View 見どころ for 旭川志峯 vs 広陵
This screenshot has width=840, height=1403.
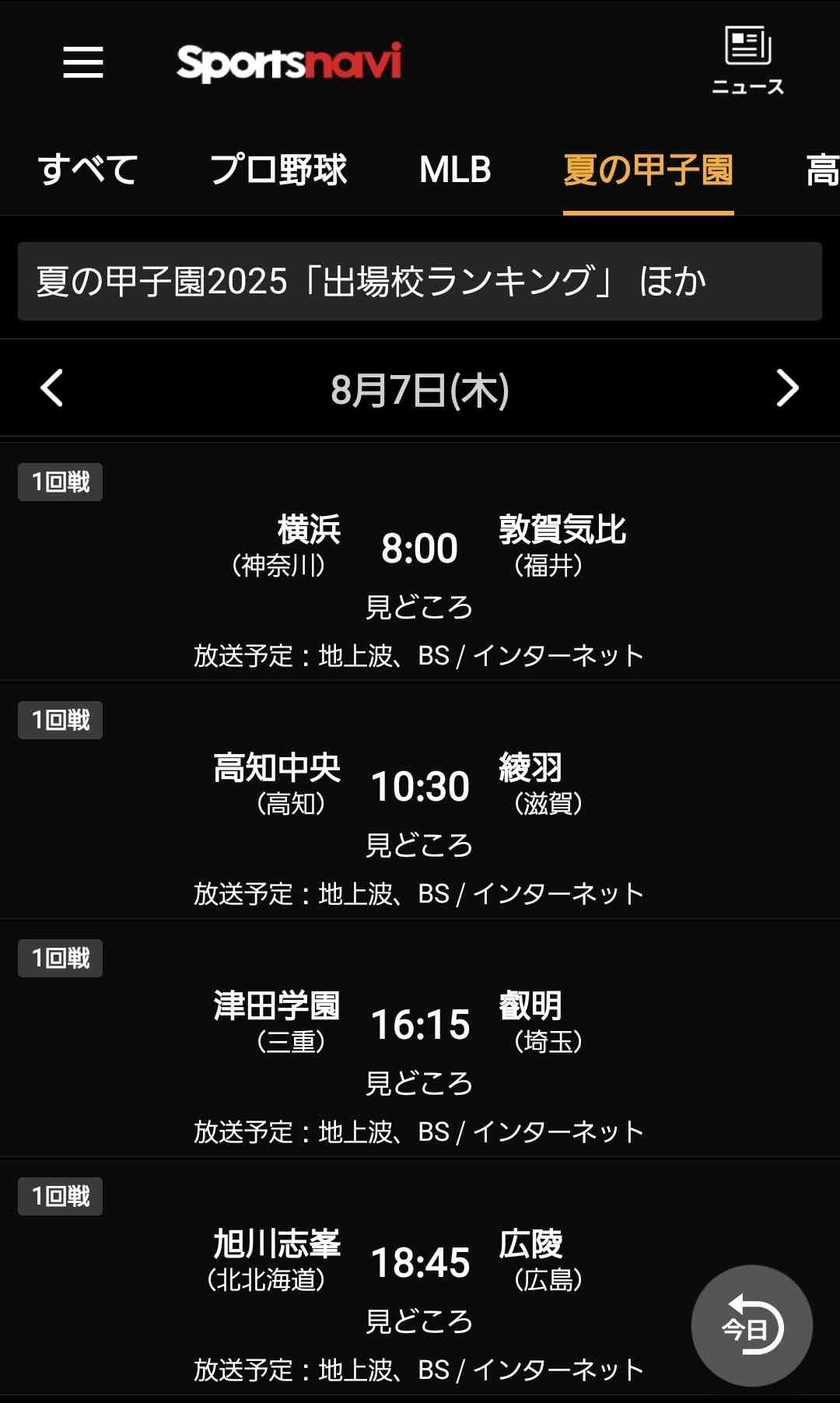419,1321
